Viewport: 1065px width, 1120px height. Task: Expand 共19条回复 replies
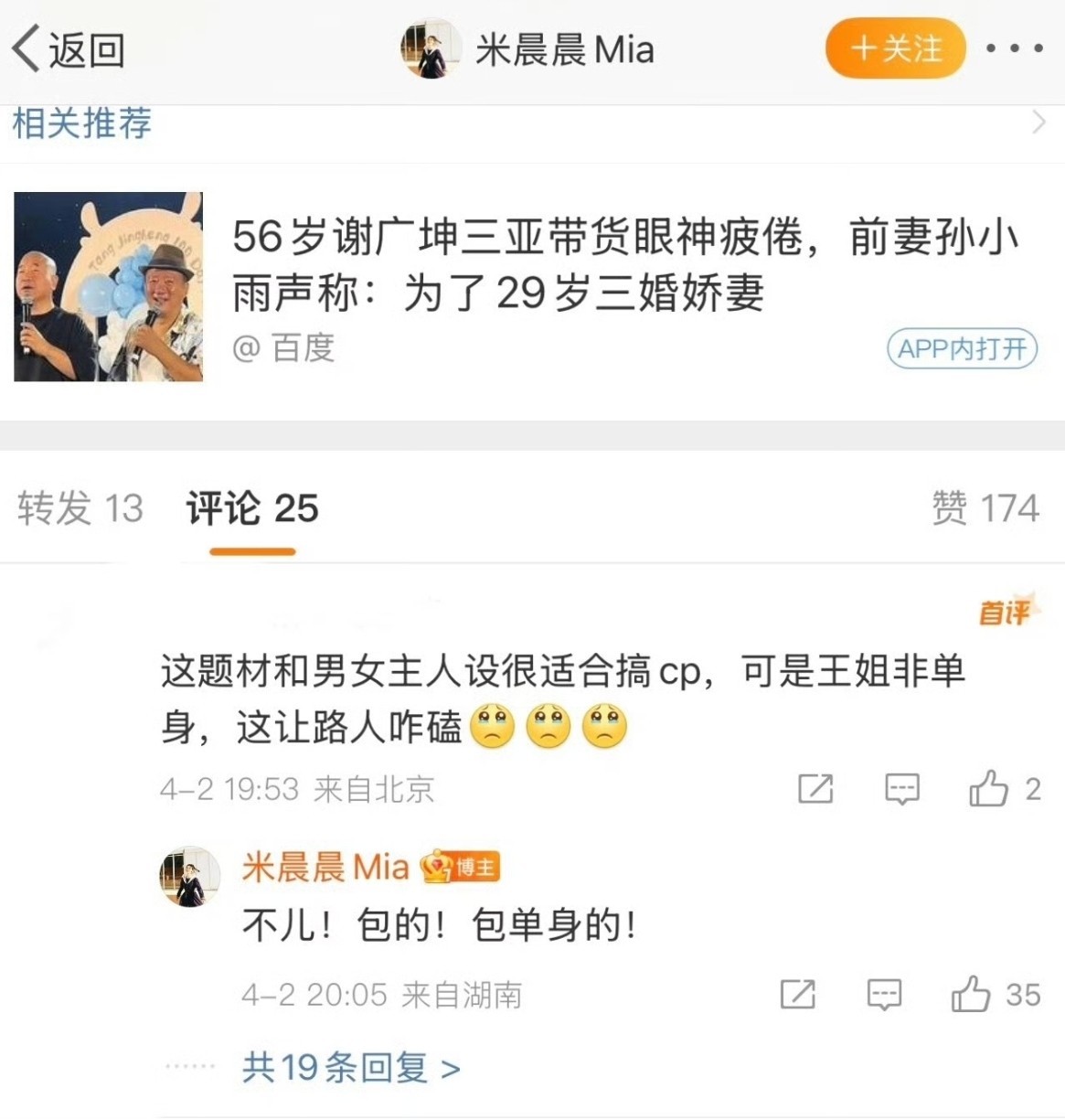pos(351,1067)
